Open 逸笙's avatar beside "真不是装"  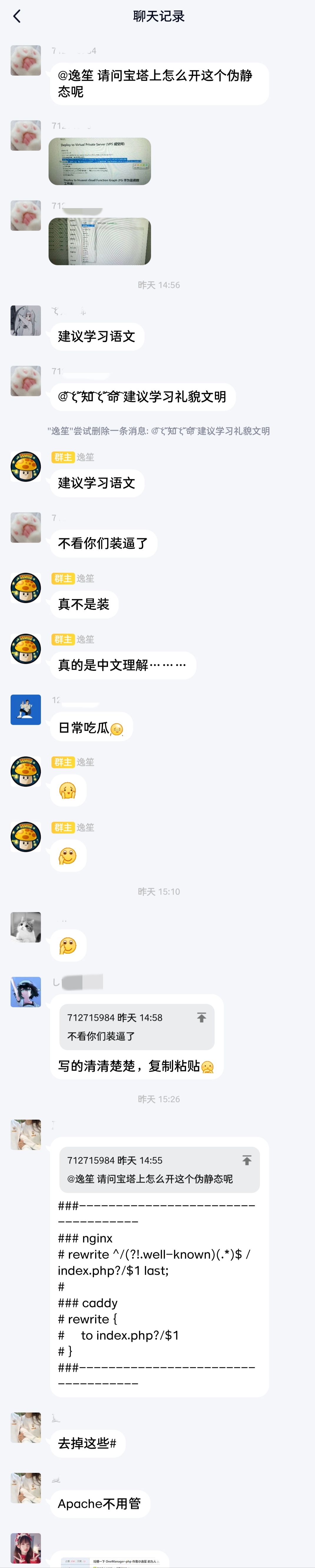[26, 588]
